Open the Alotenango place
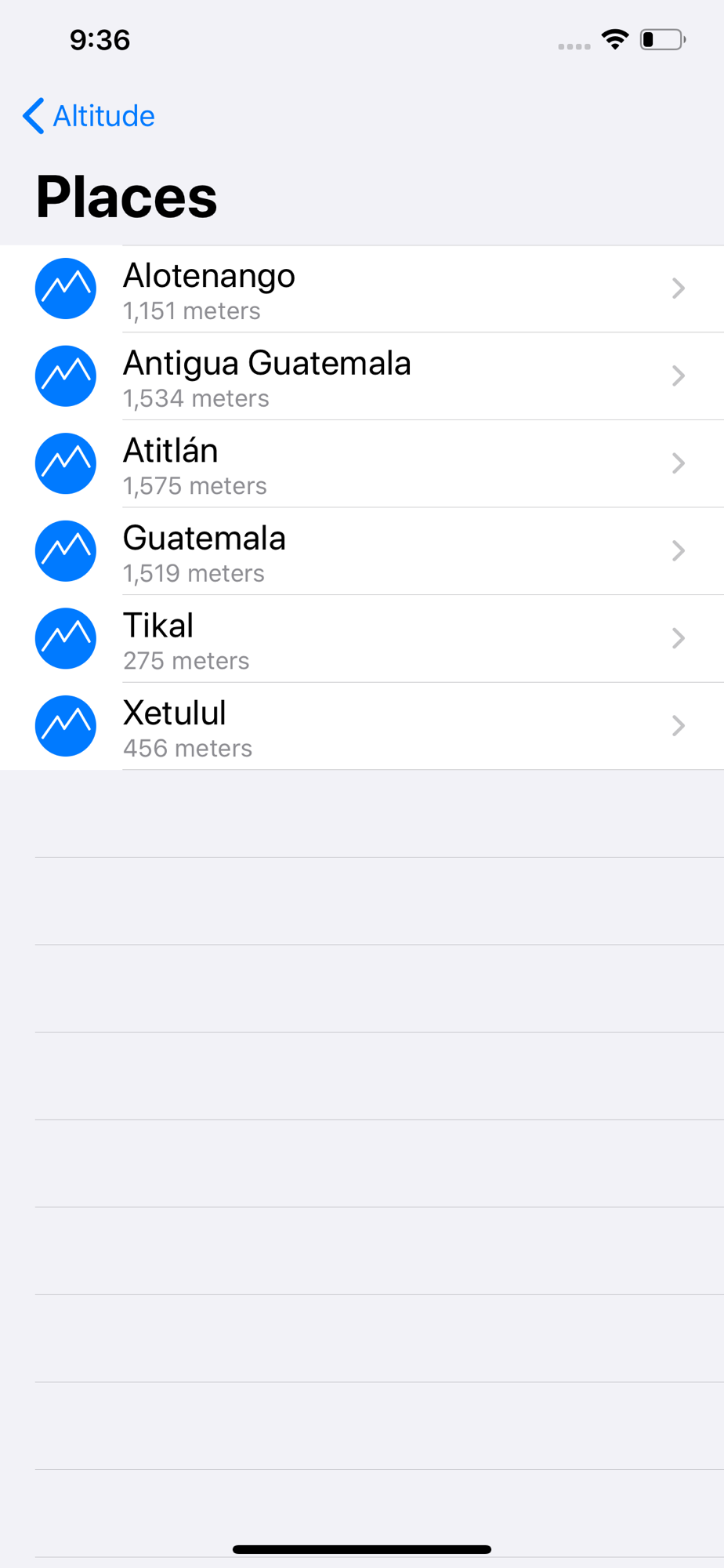Viewport: 724px width, 1568px height. [362, 289]
